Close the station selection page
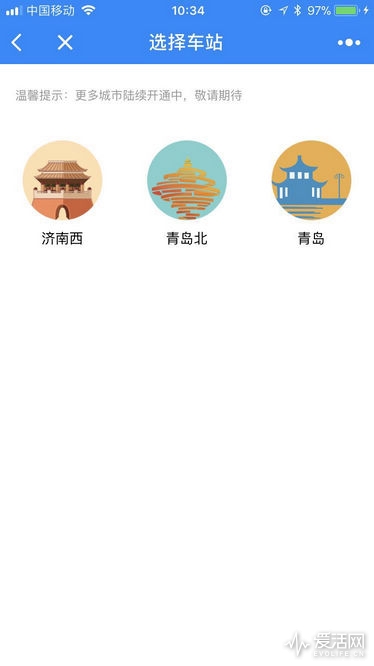The width and height of the screenshot is (374, 666). (65, 42)
